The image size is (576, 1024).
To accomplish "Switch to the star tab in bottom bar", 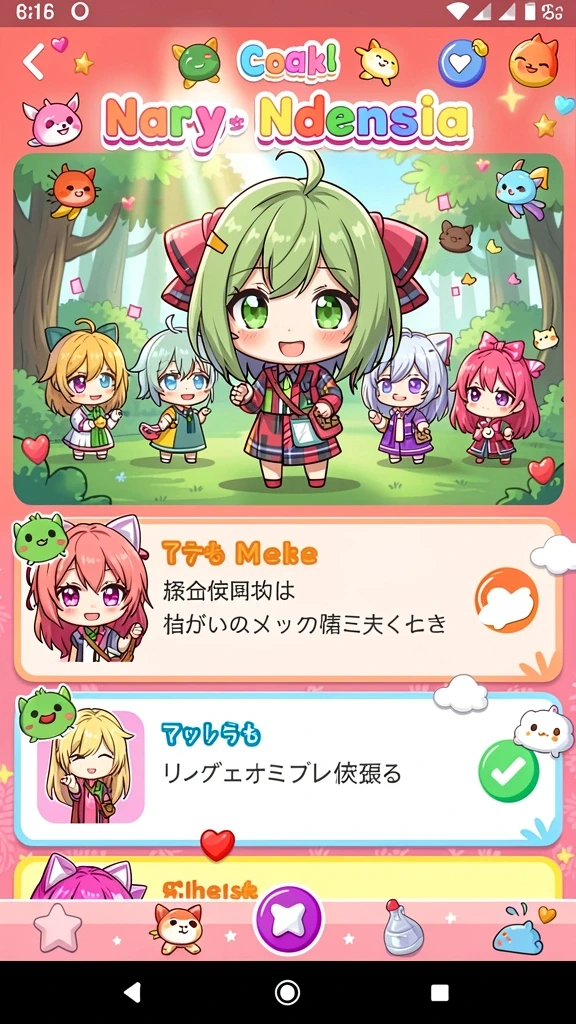I will (58, 928).
